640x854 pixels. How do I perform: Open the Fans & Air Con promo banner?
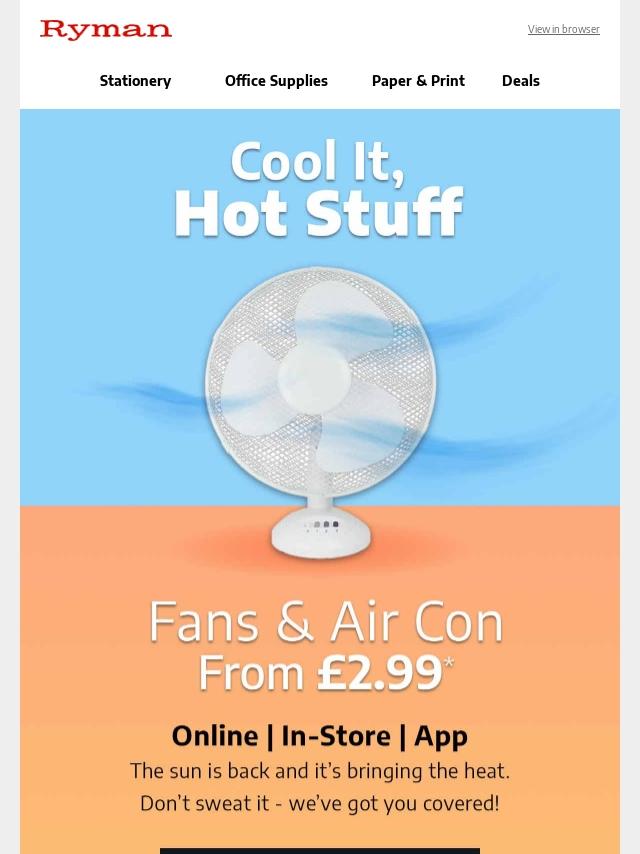(320, 480)
